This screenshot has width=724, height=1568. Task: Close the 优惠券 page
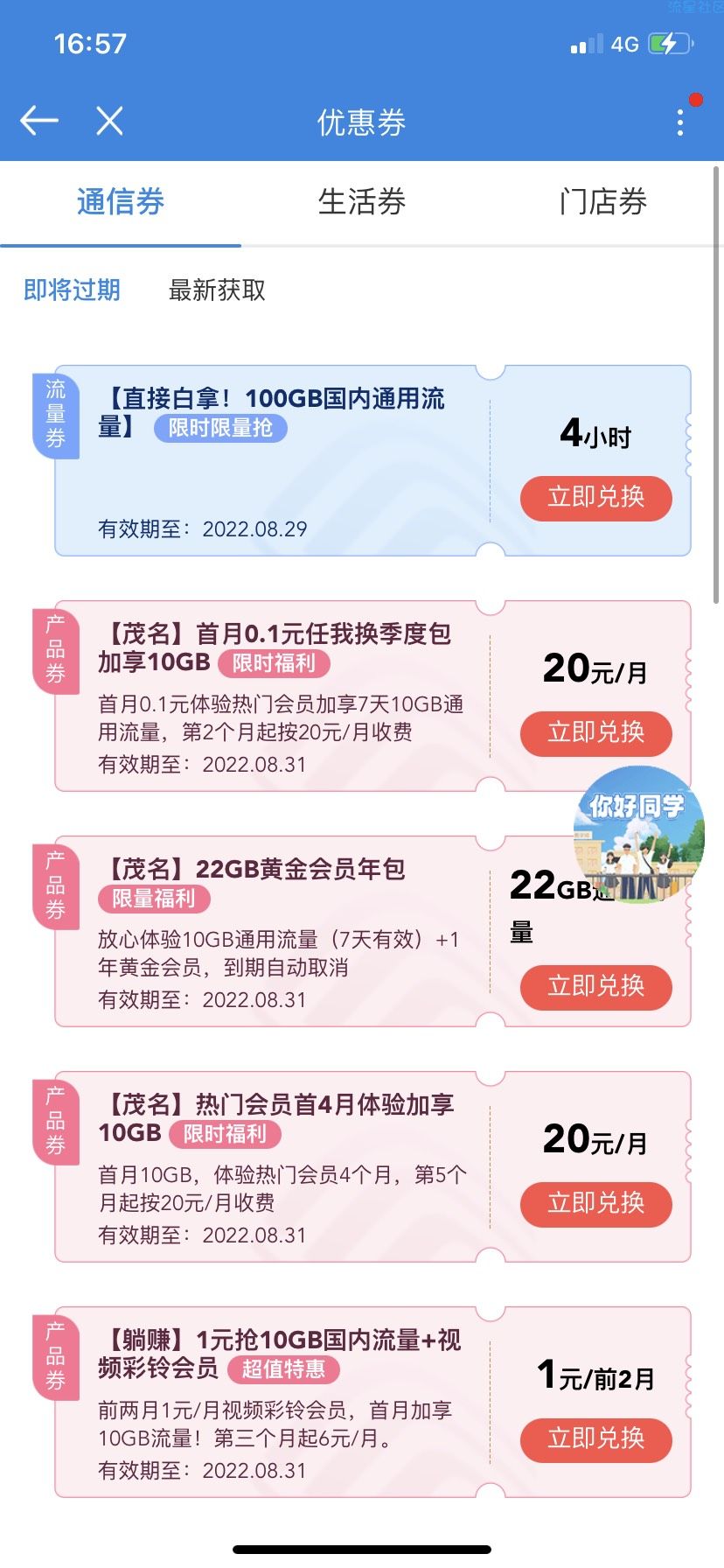click(109, 121)
